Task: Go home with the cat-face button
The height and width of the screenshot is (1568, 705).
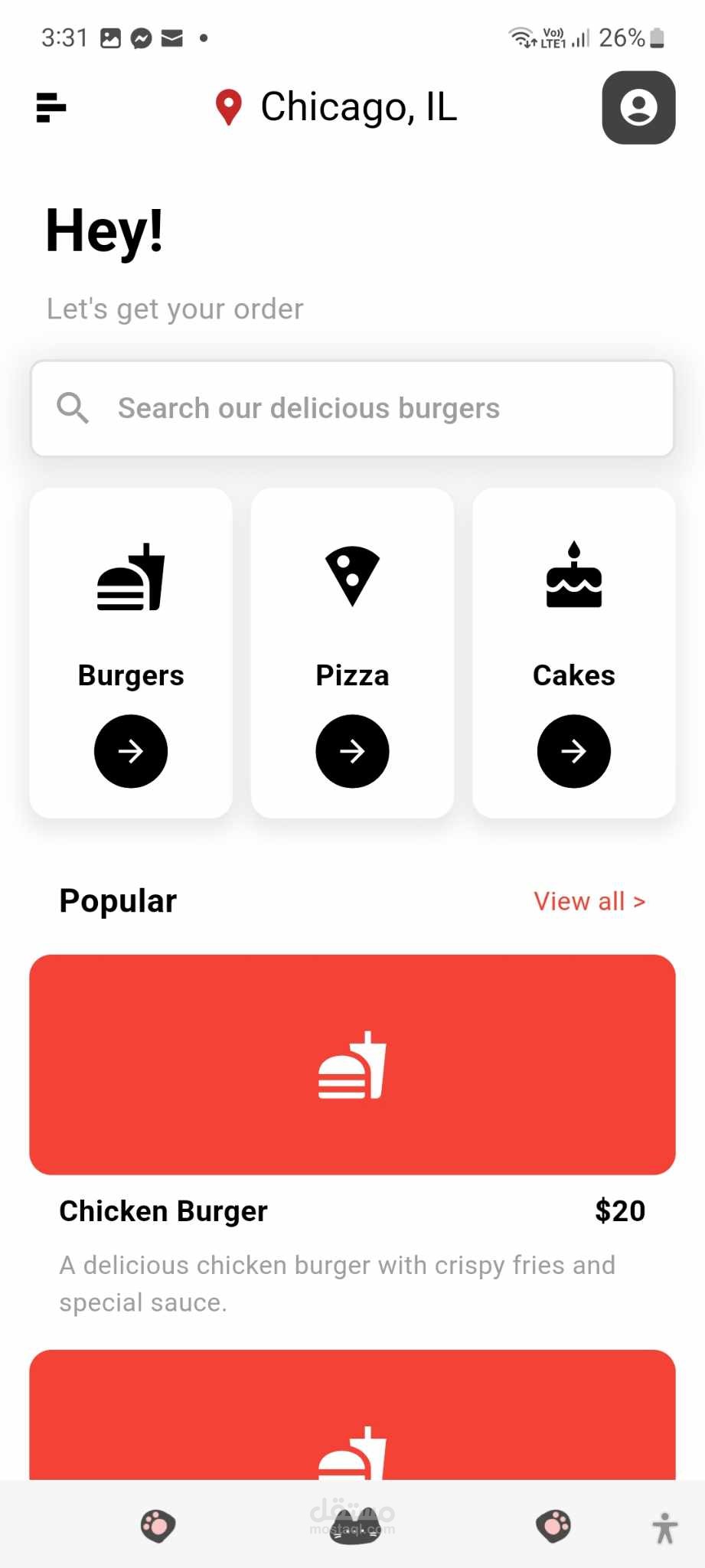Action: [354, 1529]
